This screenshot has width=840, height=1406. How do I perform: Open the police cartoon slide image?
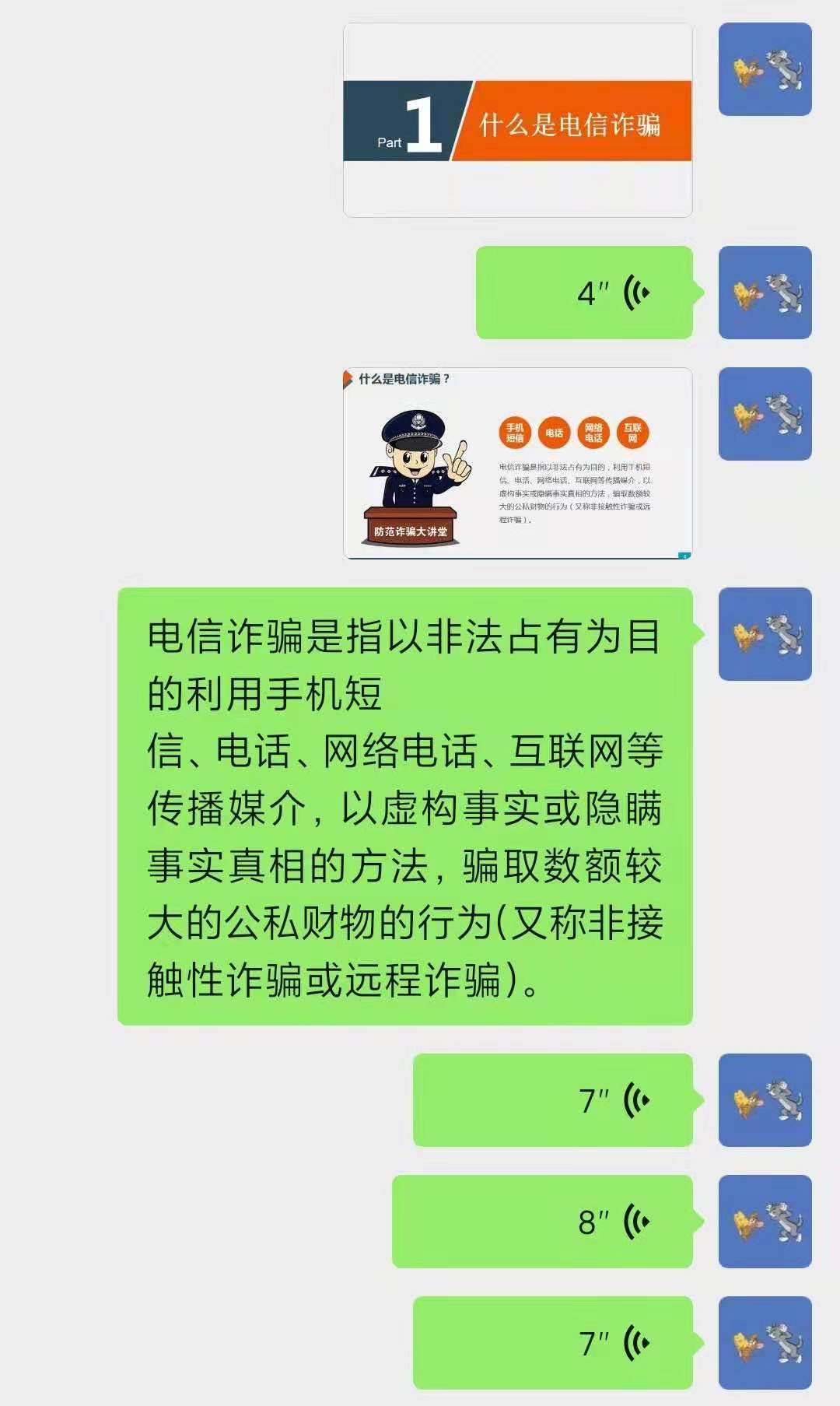[517, 463]
